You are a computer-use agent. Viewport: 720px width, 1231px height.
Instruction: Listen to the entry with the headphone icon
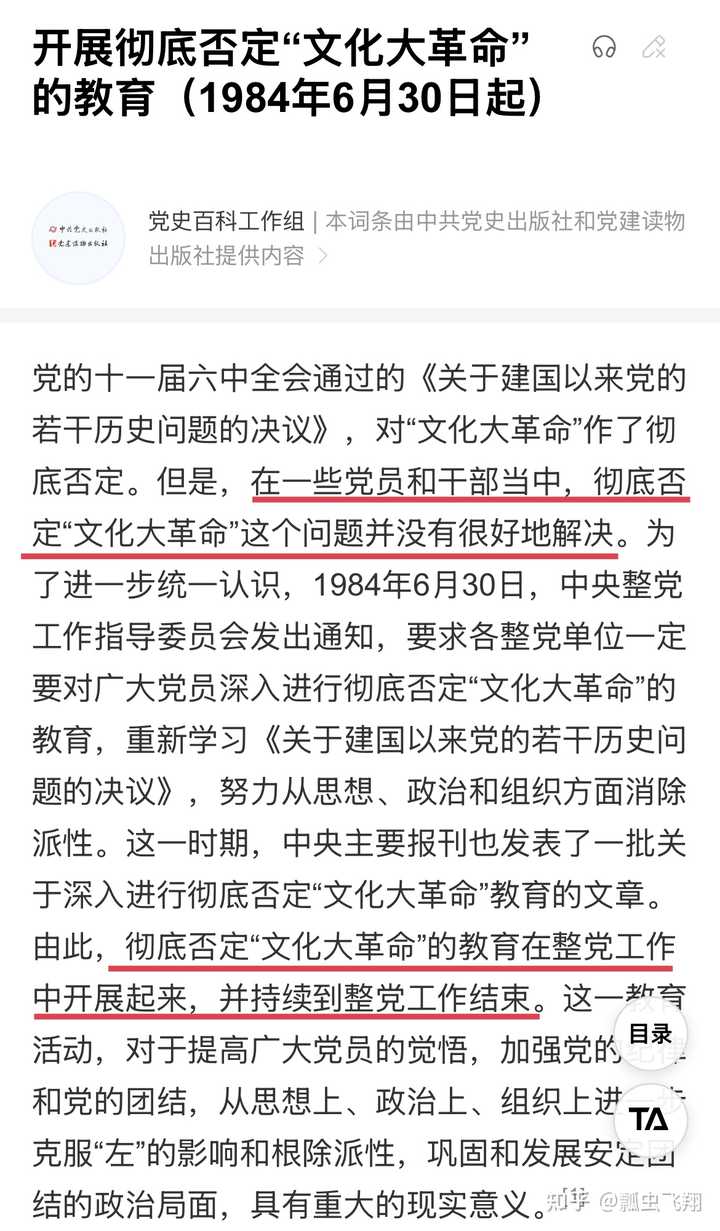604,47
